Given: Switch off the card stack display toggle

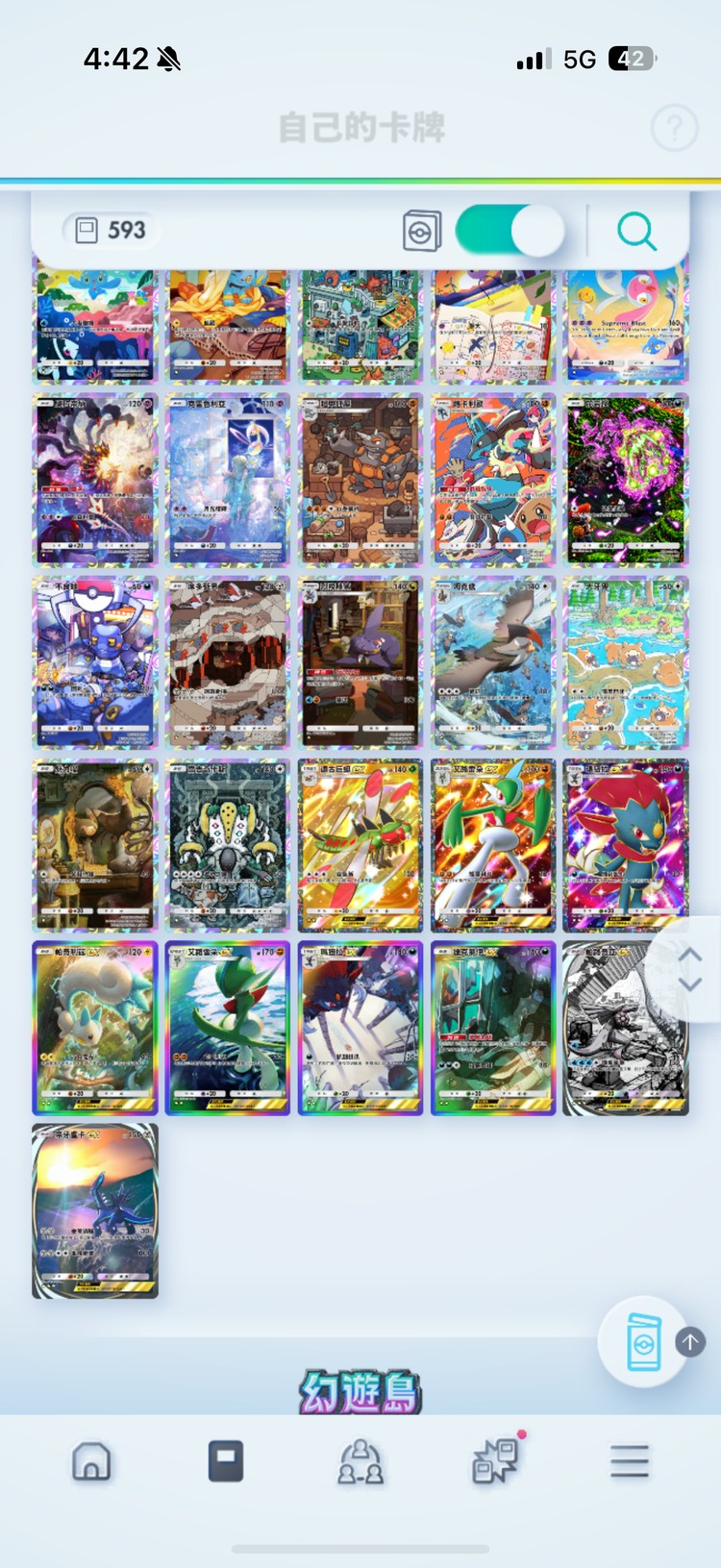Looking at the screenshot, I should pyautogui.click(x=509, y=231).
